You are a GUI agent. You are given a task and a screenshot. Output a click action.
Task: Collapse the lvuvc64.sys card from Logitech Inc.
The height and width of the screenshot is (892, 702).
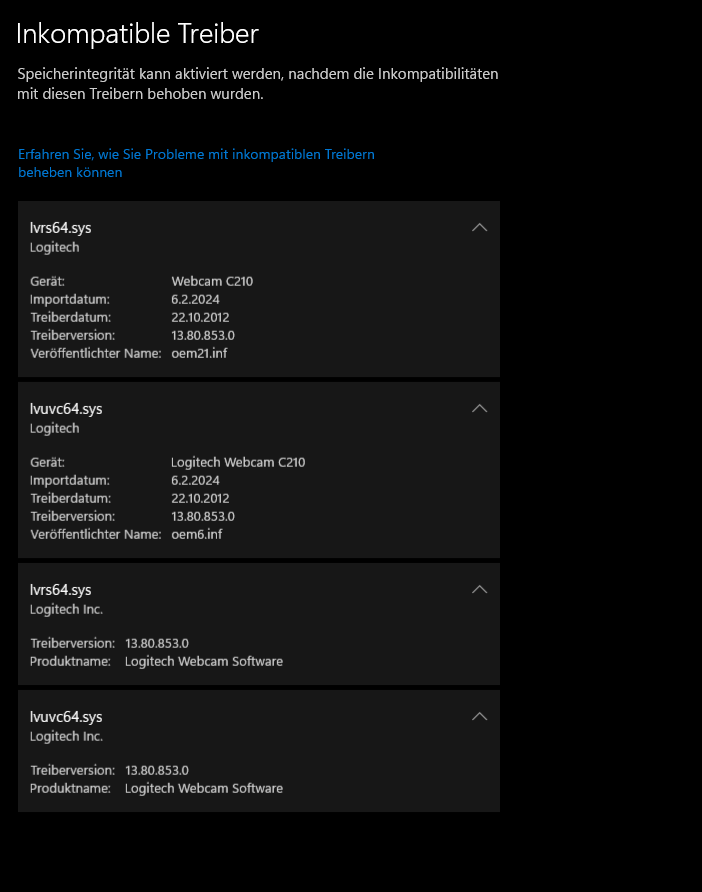tap(479, 716)
